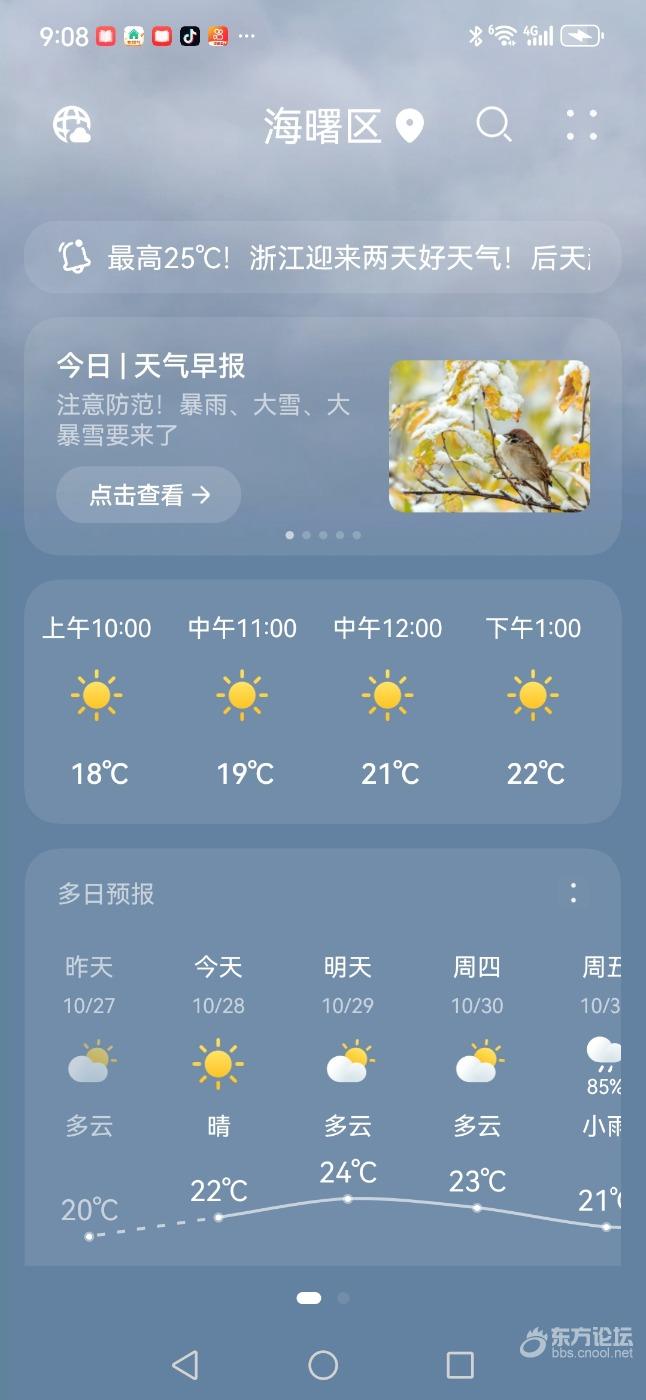Tap the 点击查看 button
646x1400 pixels.
pos(148,494)
